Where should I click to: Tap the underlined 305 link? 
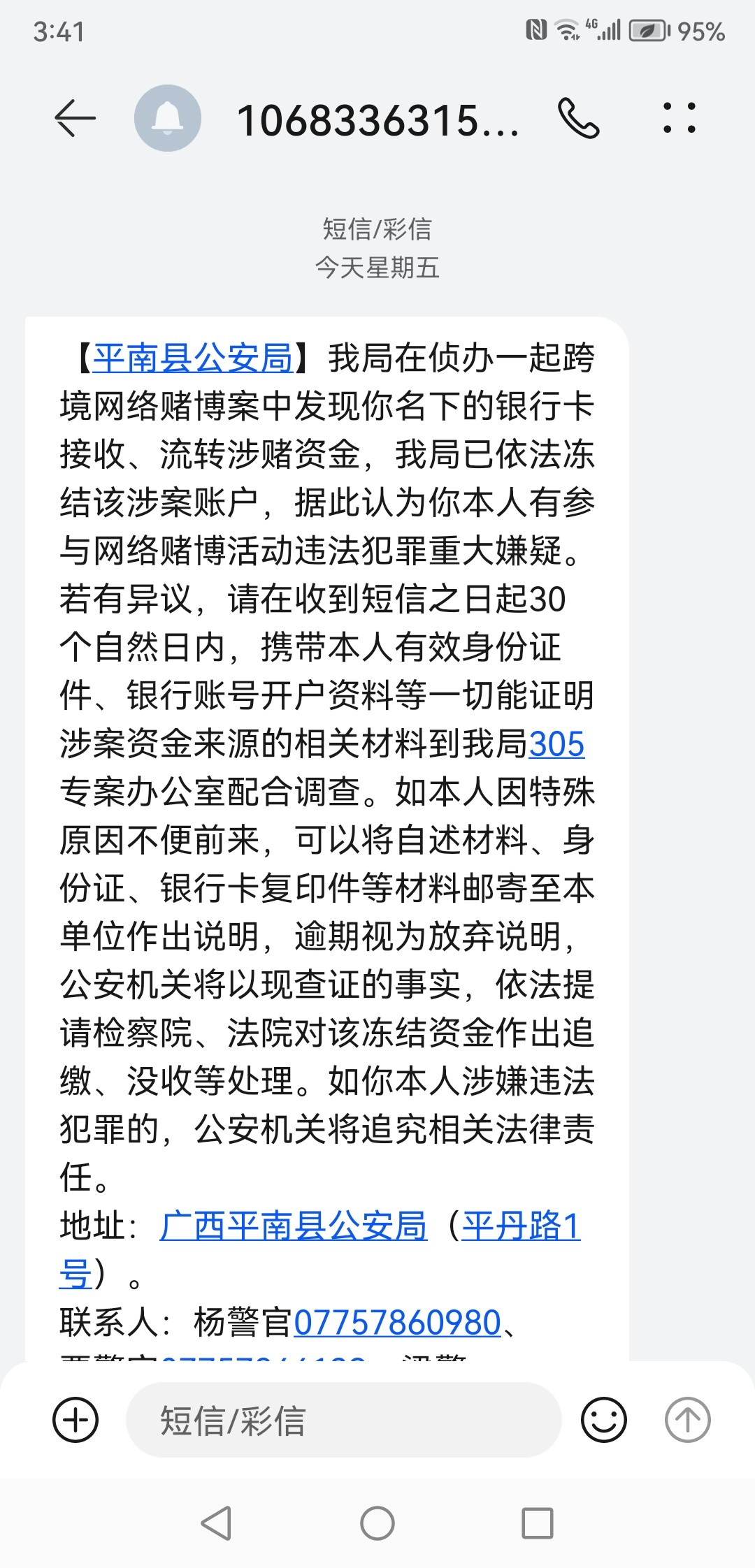556,744
